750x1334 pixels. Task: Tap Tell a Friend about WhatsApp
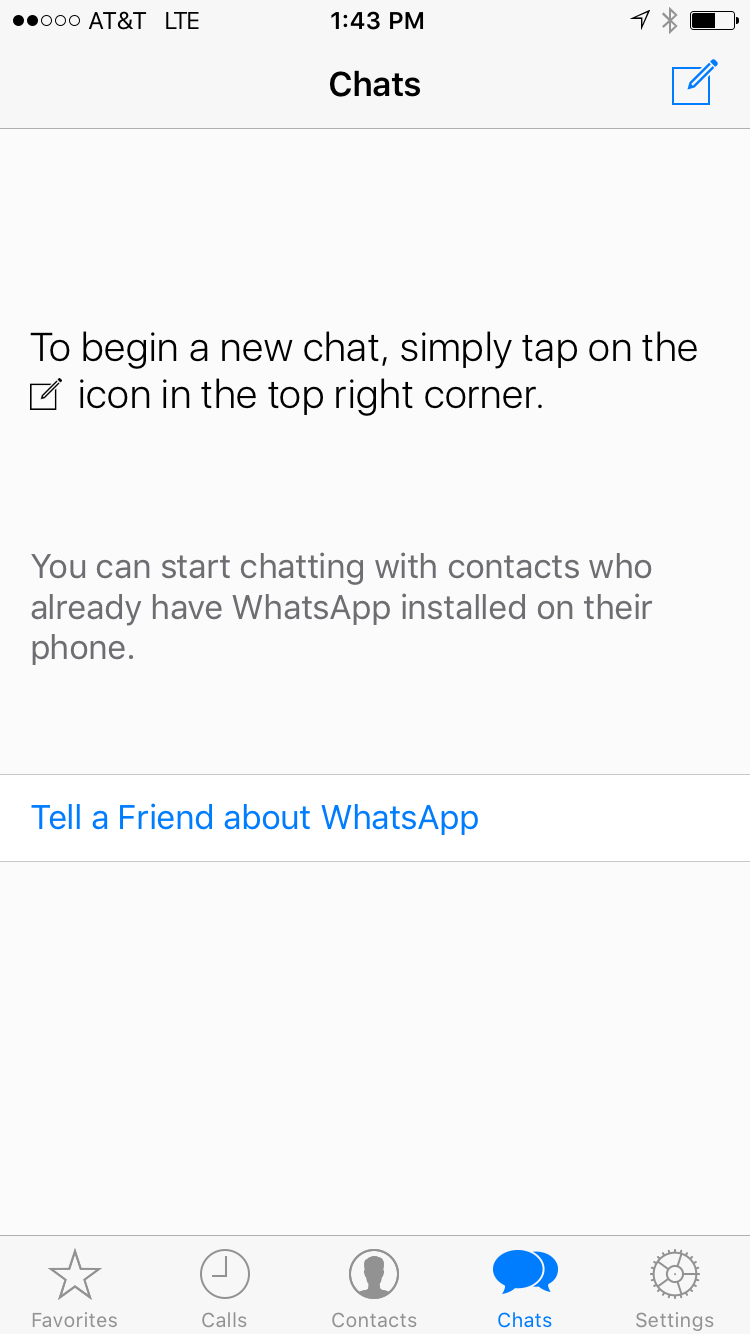pos(255,818)
